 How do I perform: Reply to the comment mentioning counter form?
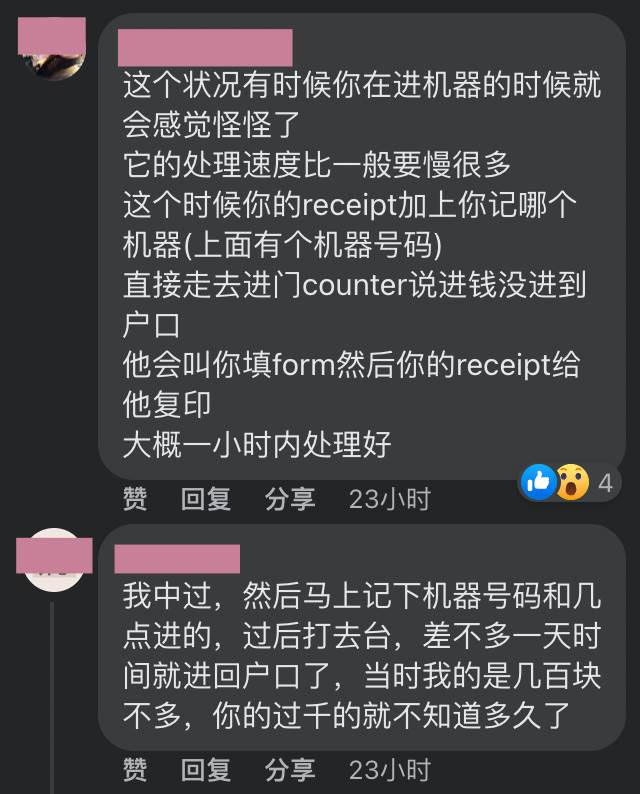pos(205,498)
